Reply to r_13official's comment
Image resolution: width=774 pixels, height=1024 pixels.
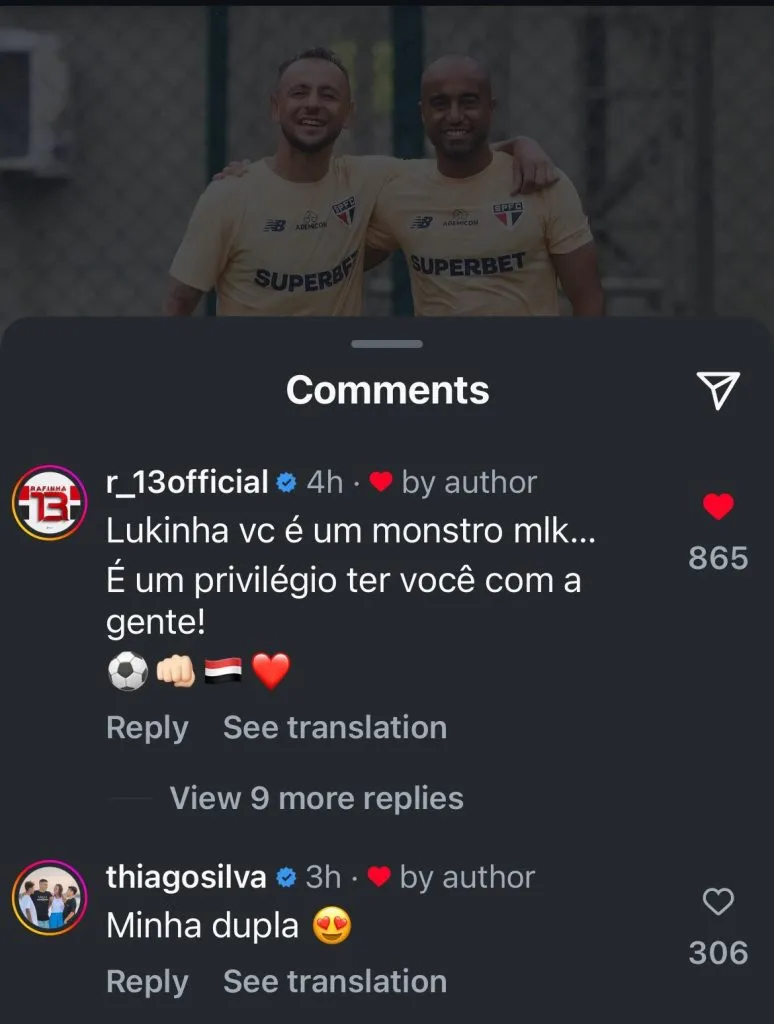coord(147,728)
